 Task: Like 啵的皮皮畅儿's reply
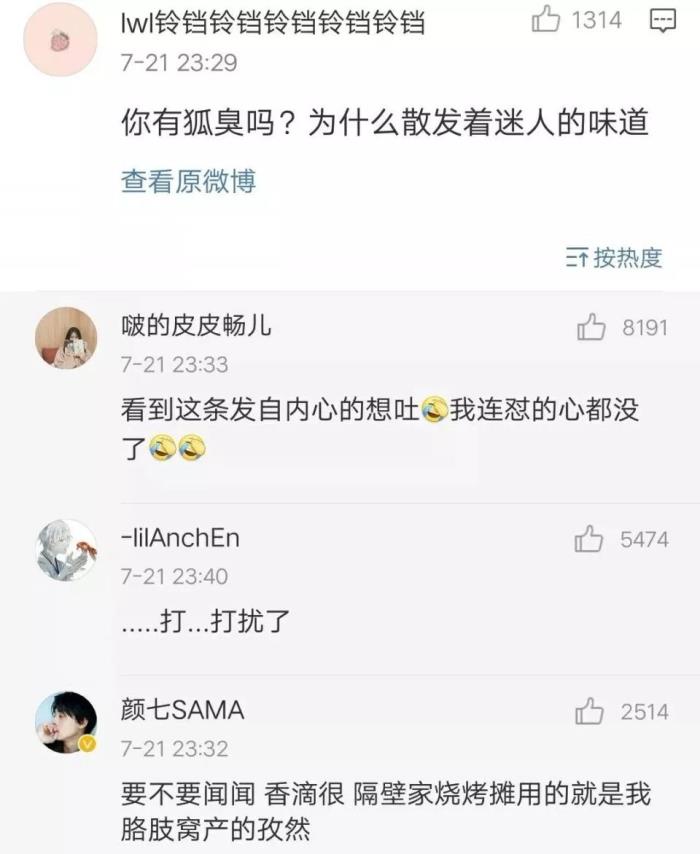592,327
